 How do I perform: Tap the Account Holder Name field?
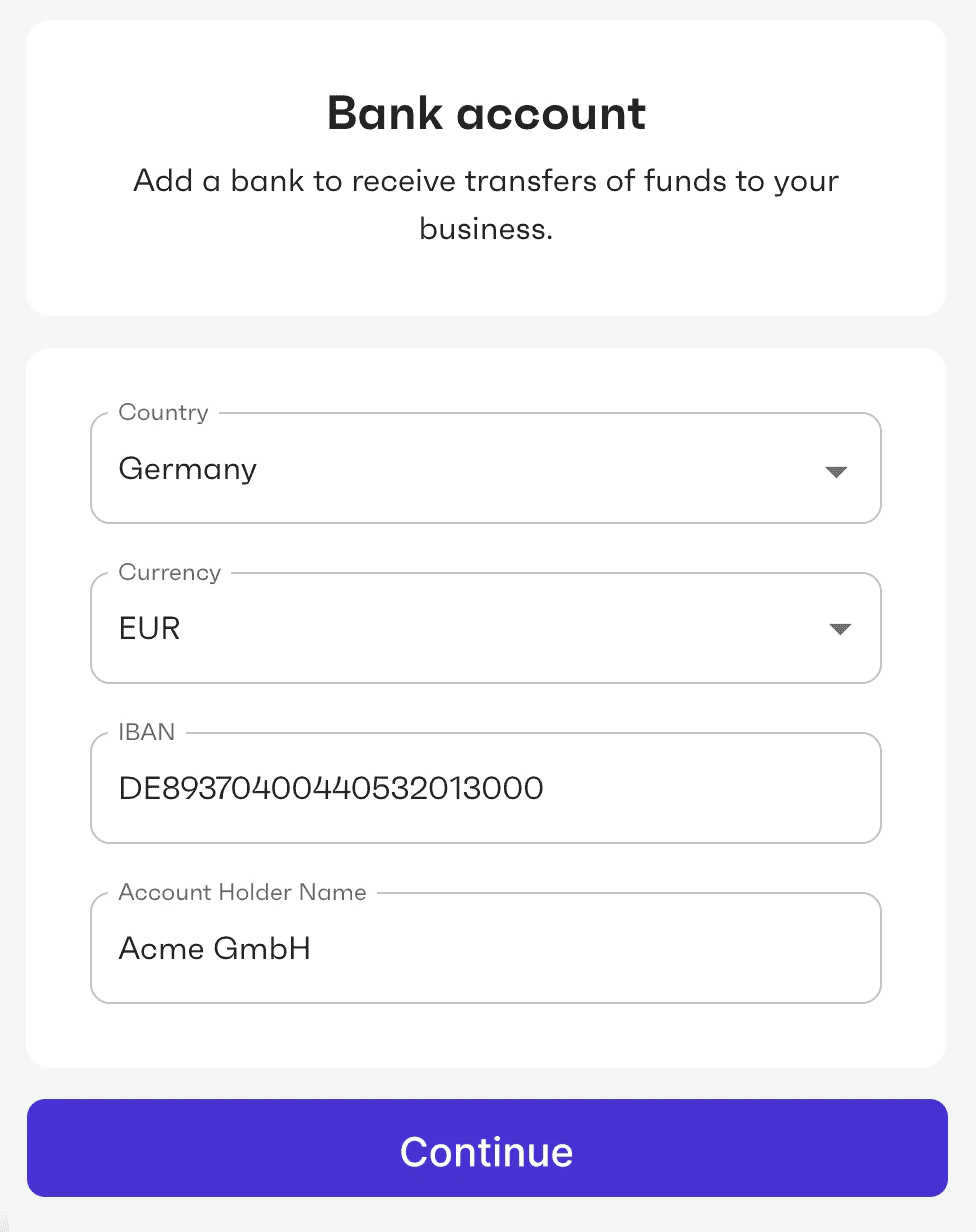click(x=485, y=949)
